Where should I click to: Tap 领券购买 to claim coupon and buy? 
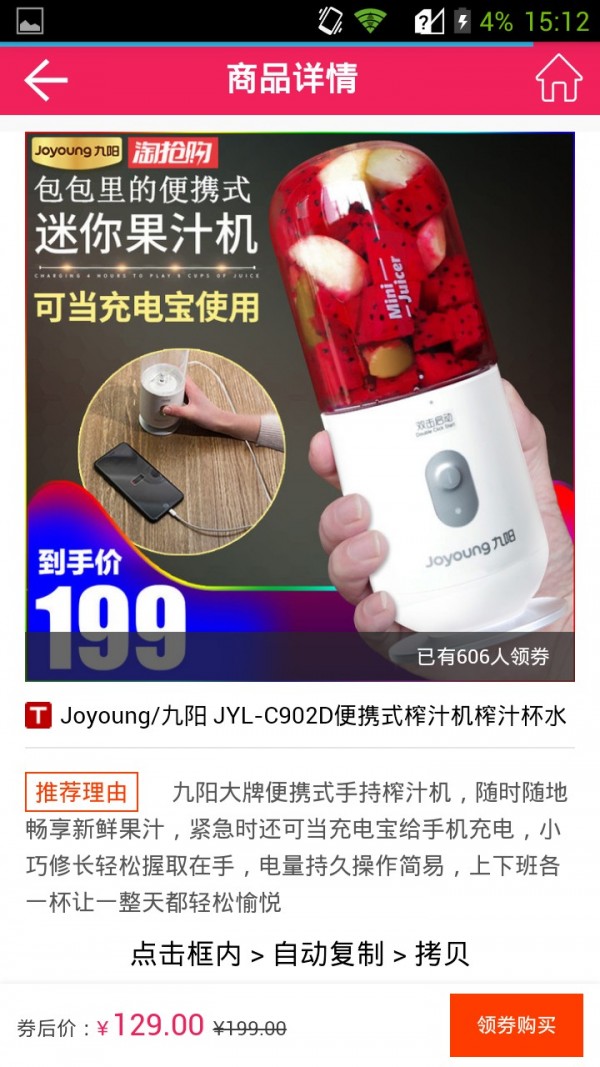coord(516,1025)
